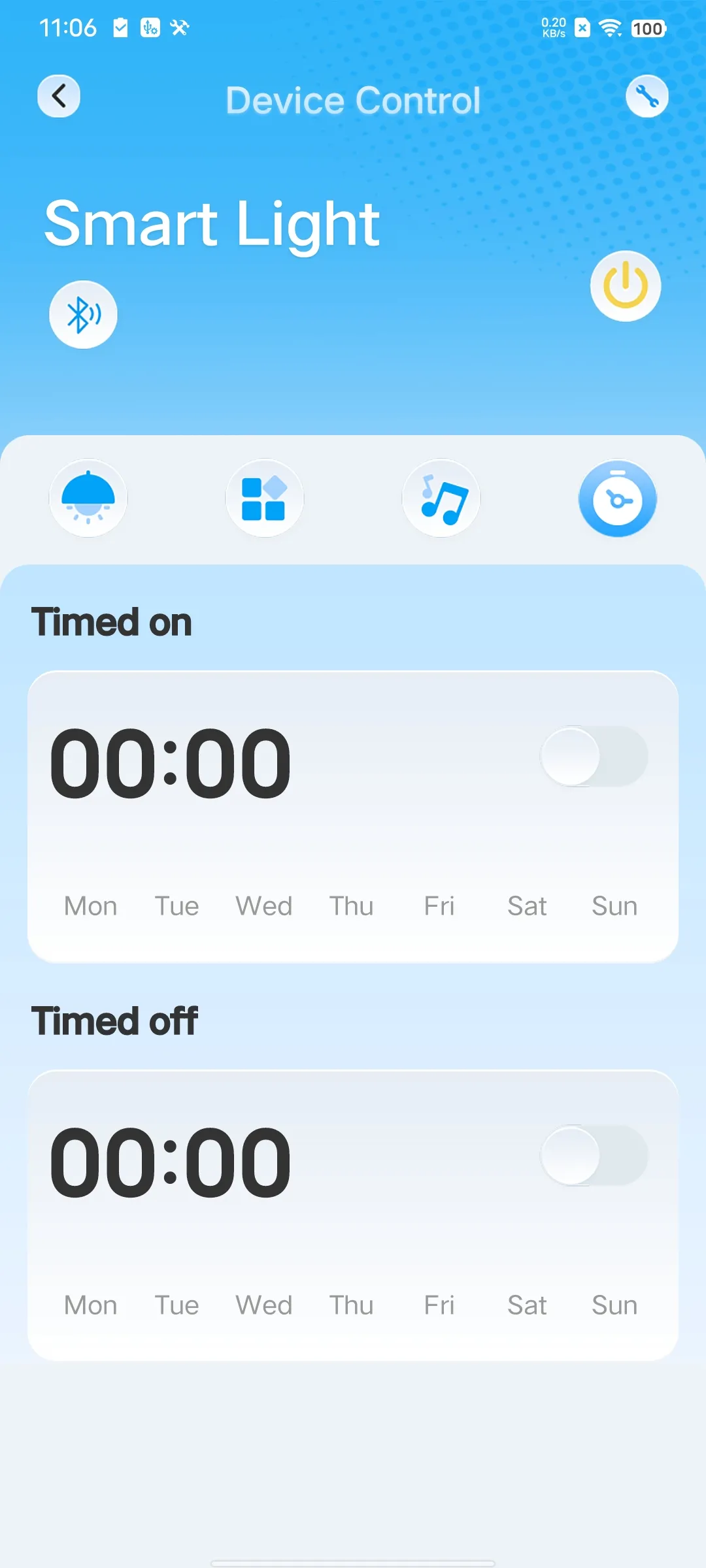Image resolution: width=706 pixels, height=1568 pixels.
Task: Tap the back arrow icon
Action: [58, 95]
